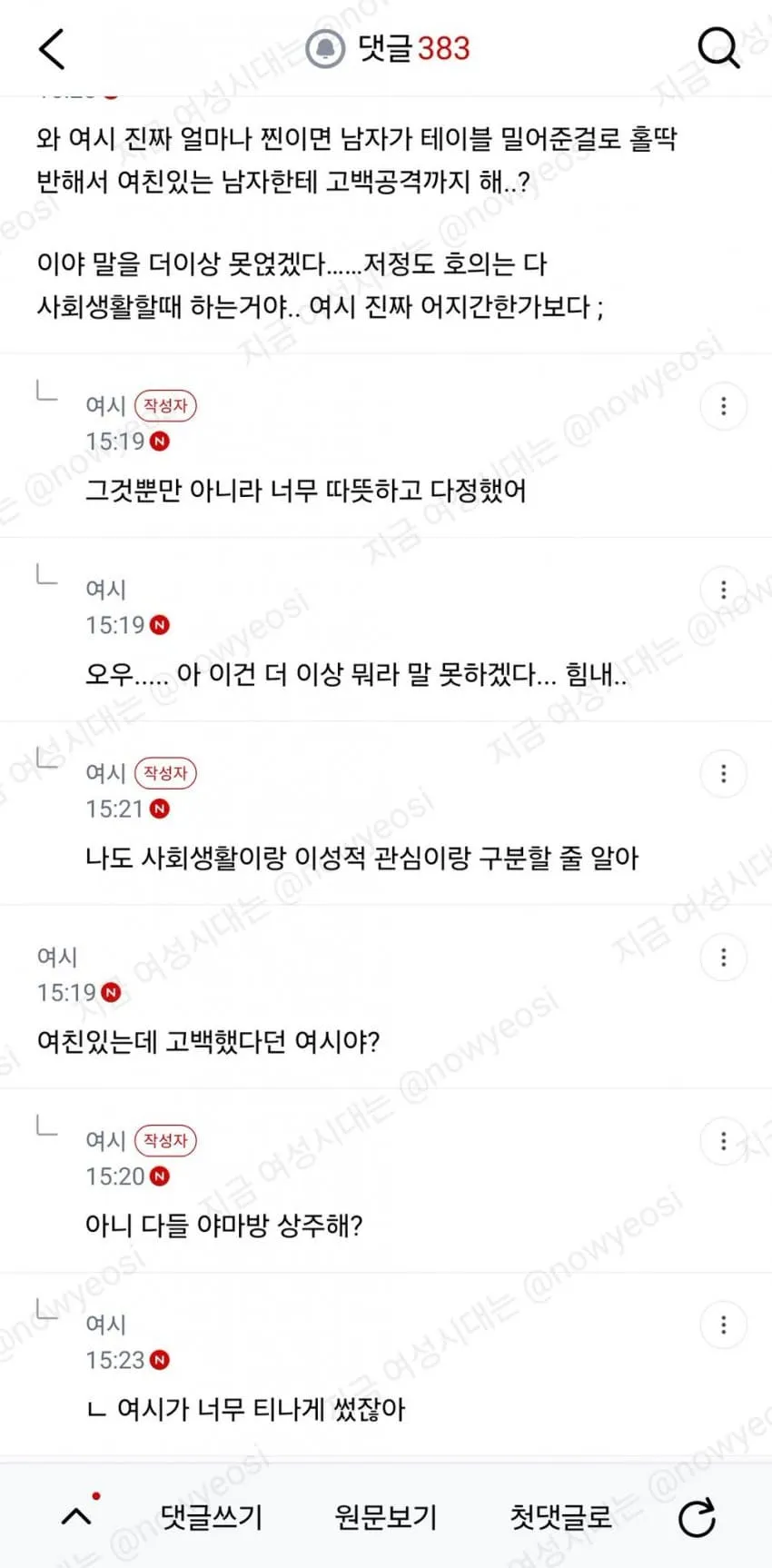
Task: Tap the 댓글쓰기 button to write a comment
Action: pyautogui.click(x=211, y=1516)
